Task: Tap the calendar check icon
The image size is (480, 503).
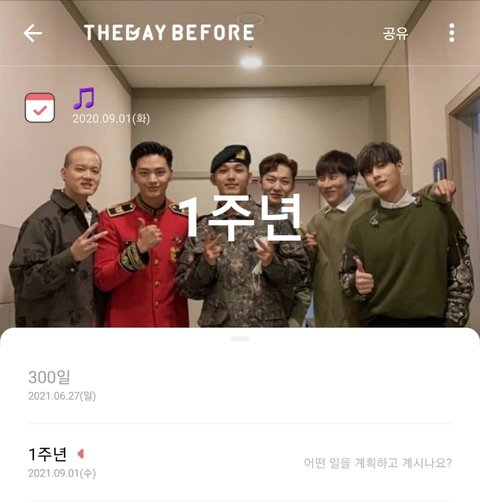Action: 40,108
